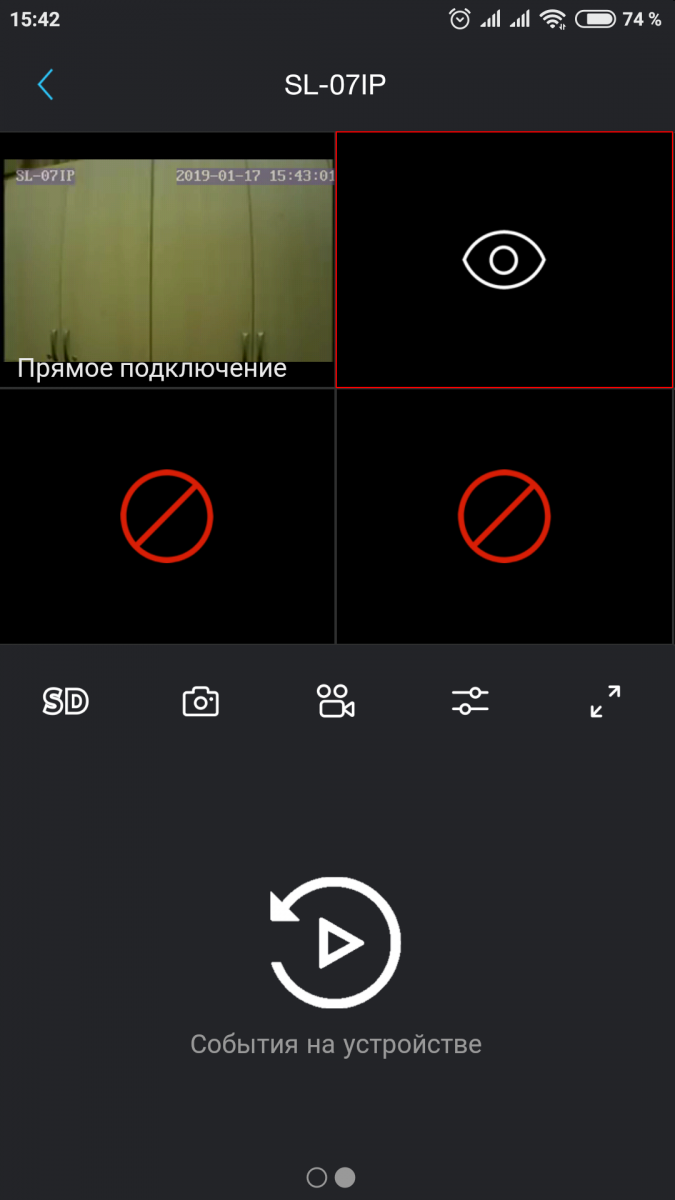
Task: Open the SL-07IP live camera feed
Action: [x=168, y=260]
